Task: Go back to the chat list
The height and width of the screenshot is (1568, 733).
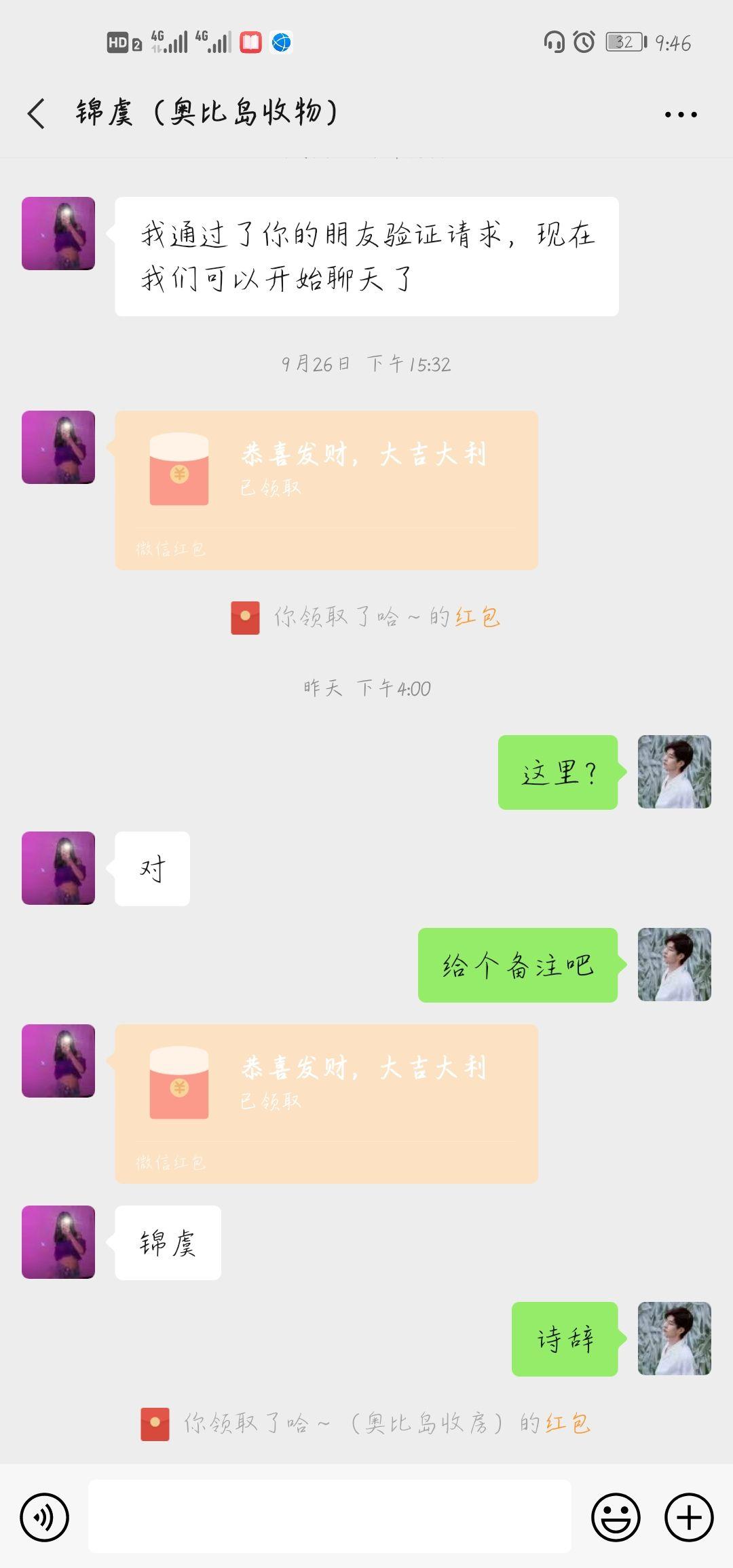Action: tap(37, 113)
